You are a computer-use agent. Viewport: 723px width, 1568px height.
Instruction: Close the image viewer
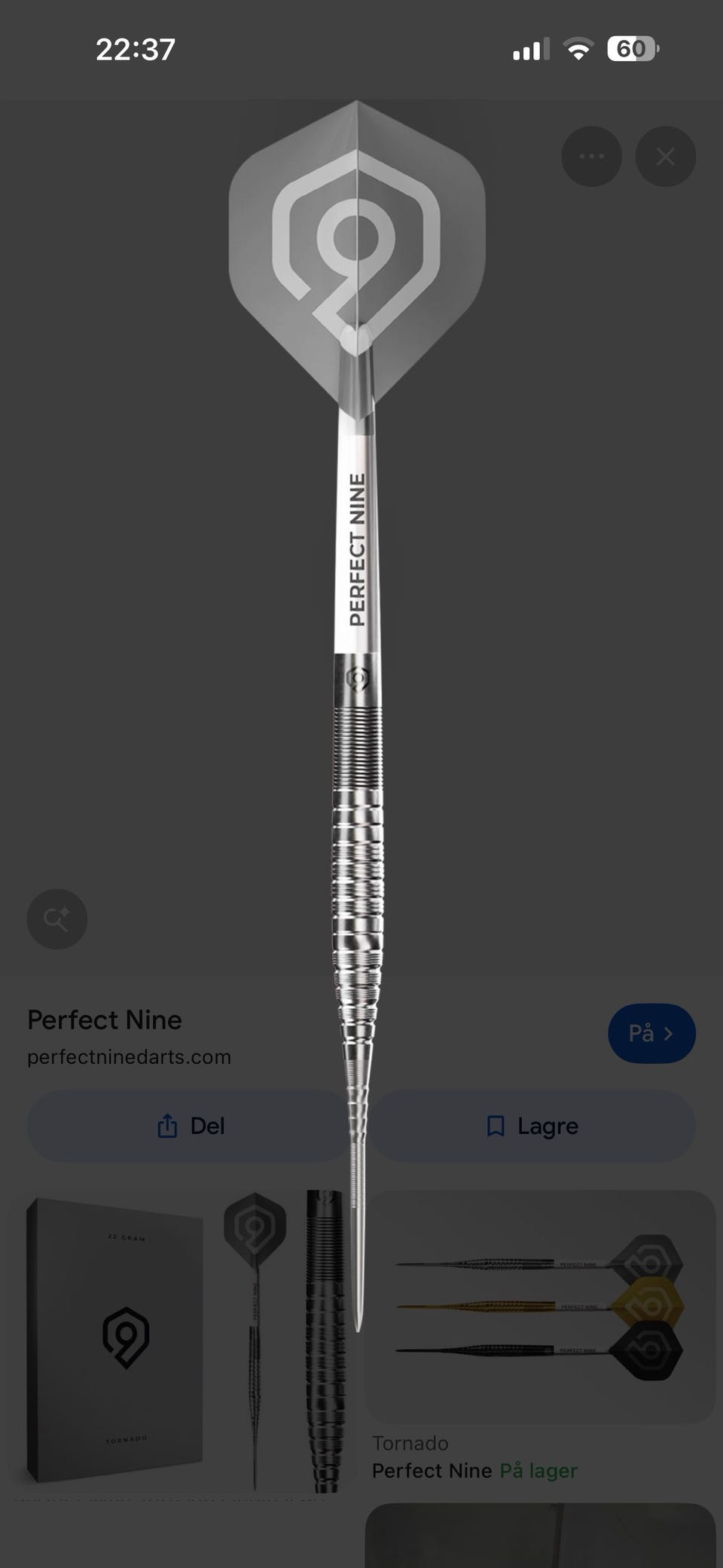[x=665, y=157]
